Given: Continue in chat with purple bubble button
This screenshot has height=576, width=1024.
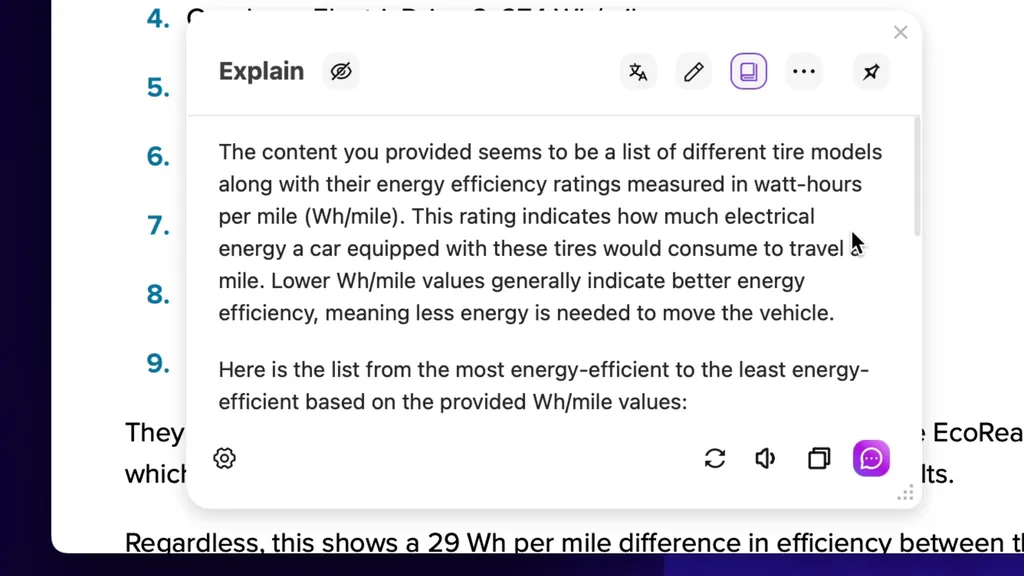Looking at the screenshot, I should (871, 458).
